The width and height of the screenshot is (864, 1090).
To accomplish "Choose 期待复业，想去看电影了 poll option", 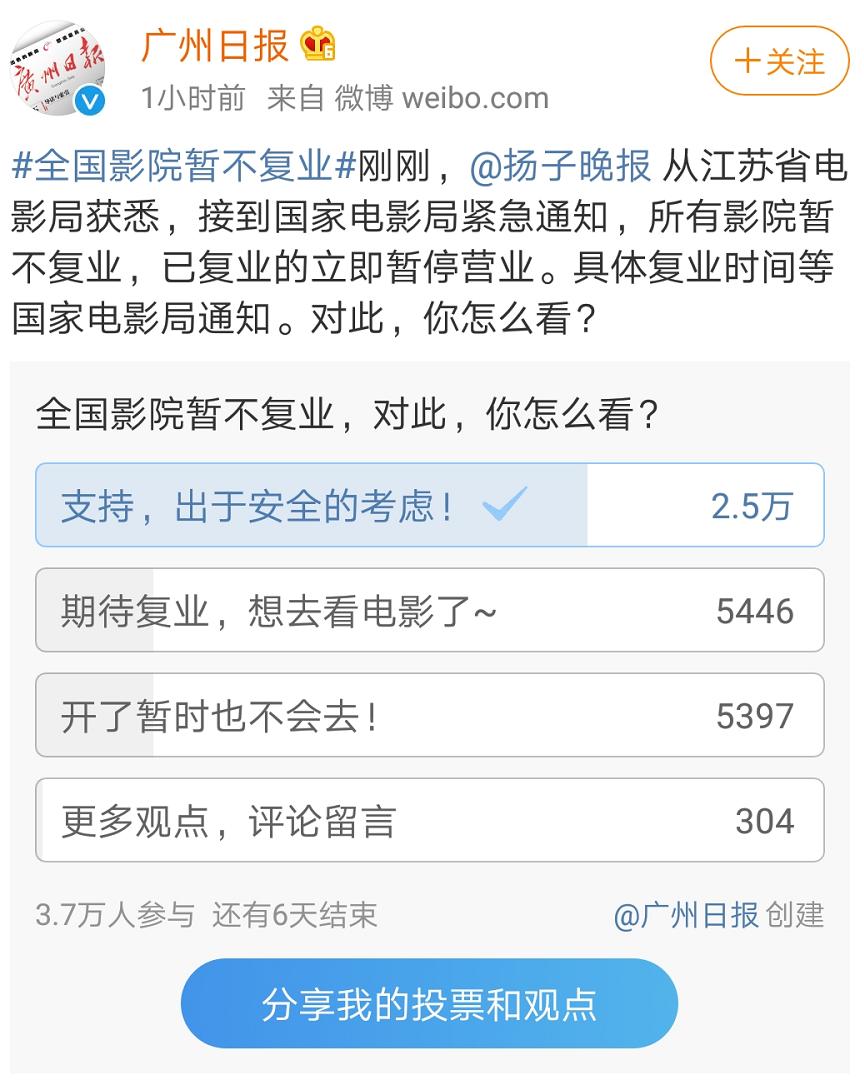I will tap(429, 610).
